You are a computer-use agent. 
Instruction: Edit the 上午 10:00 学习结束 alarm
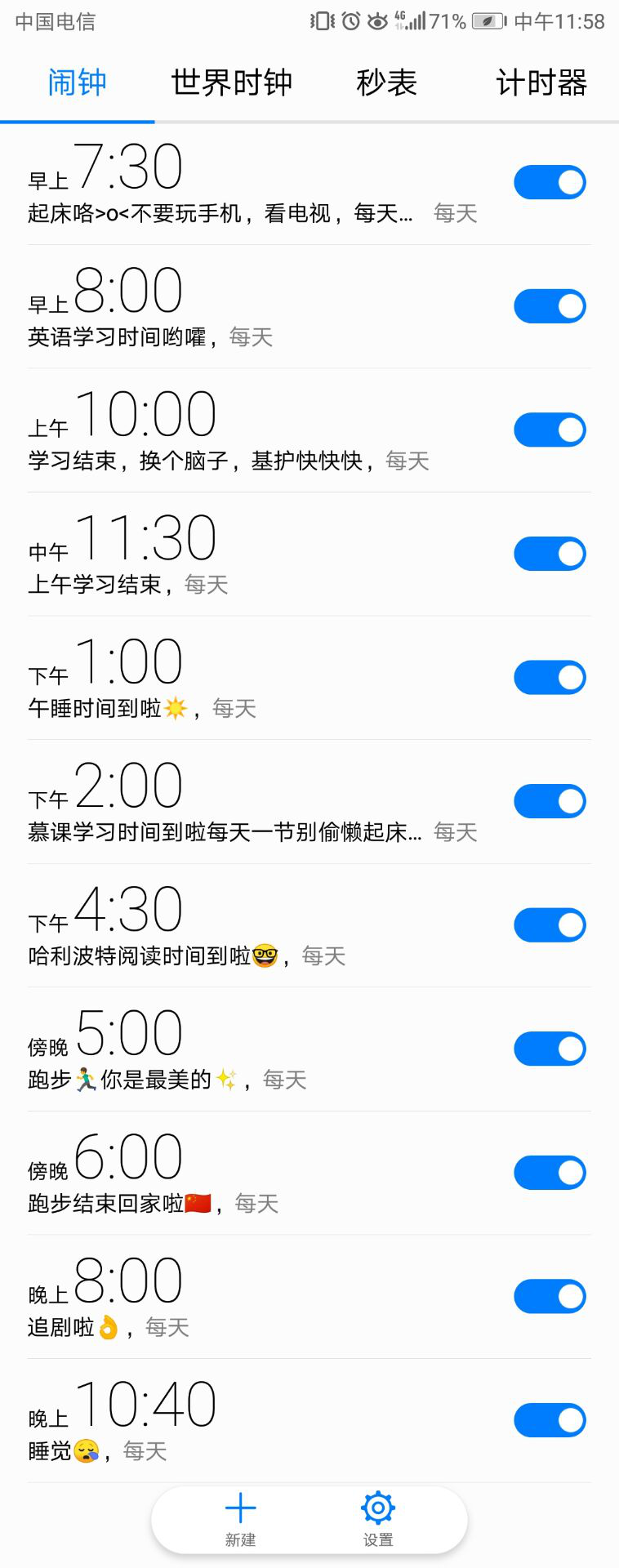[x=245, y=430]
